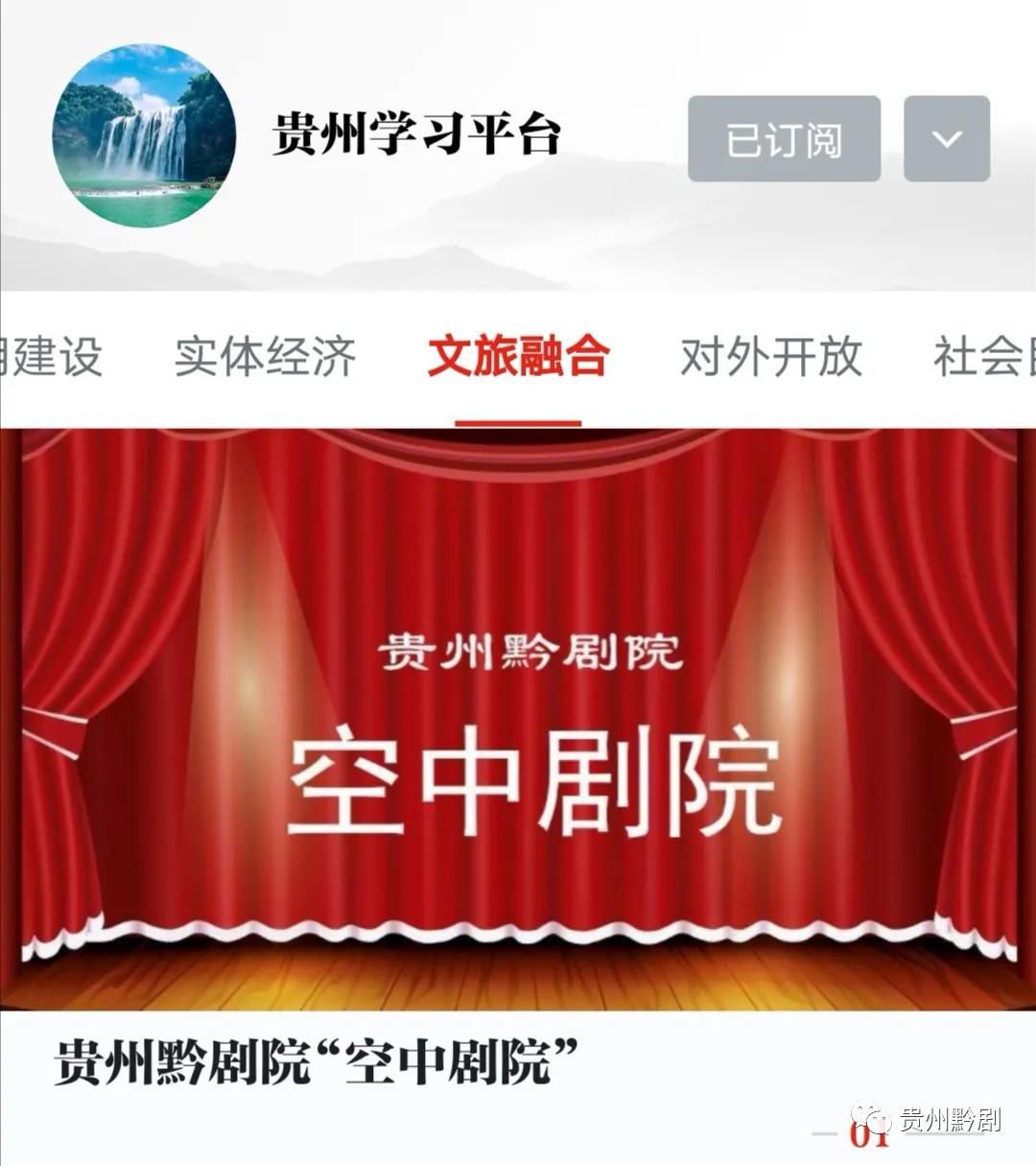Open the 贵州黔剧院 空中剧院 banner
Viewport: 1036px width, 1166px height.
coord(518,720)
